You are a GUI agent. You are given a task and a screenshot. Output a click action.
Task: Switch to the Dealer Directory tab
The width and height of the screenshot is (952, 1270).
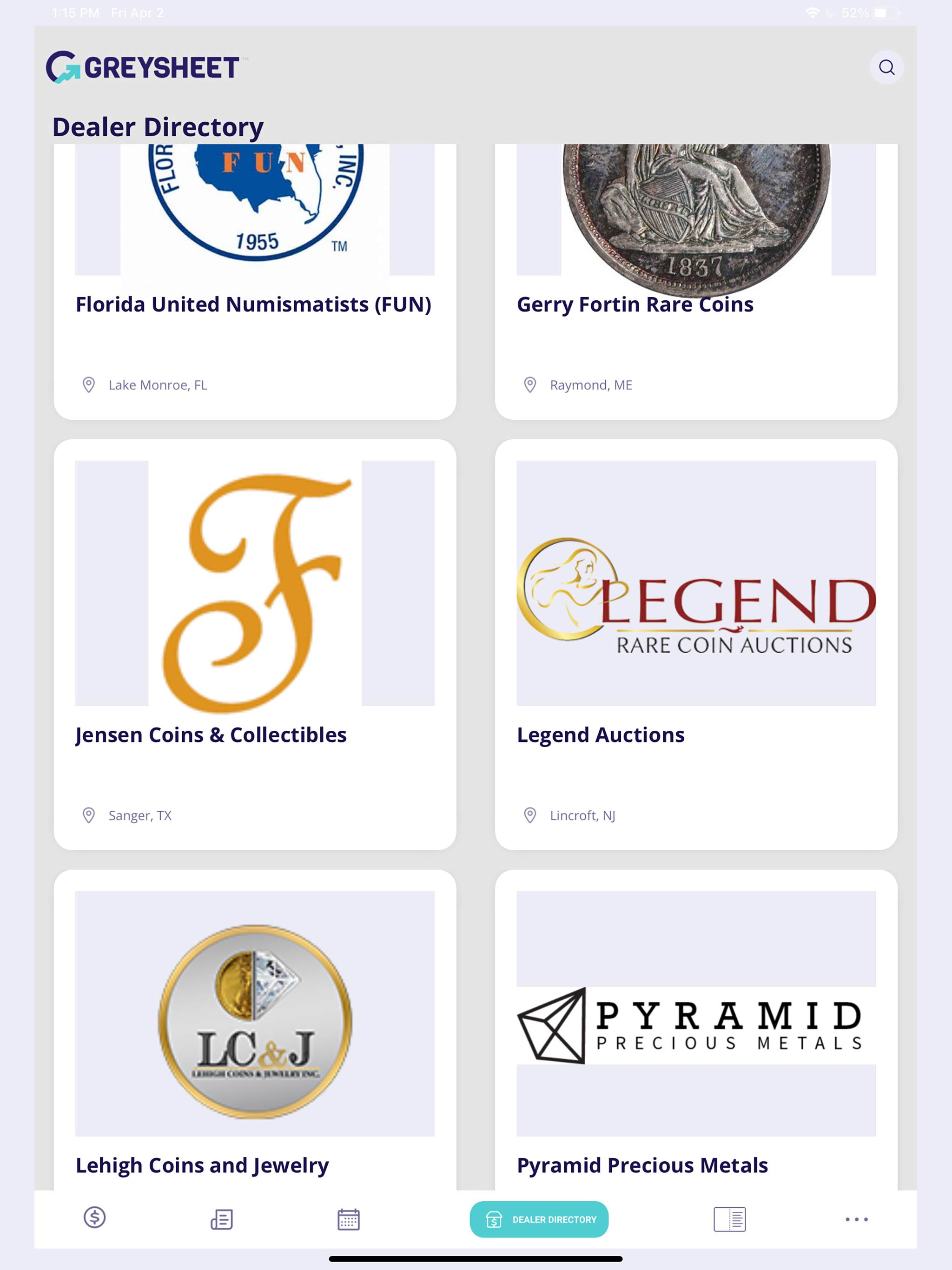pos(539,1220)
